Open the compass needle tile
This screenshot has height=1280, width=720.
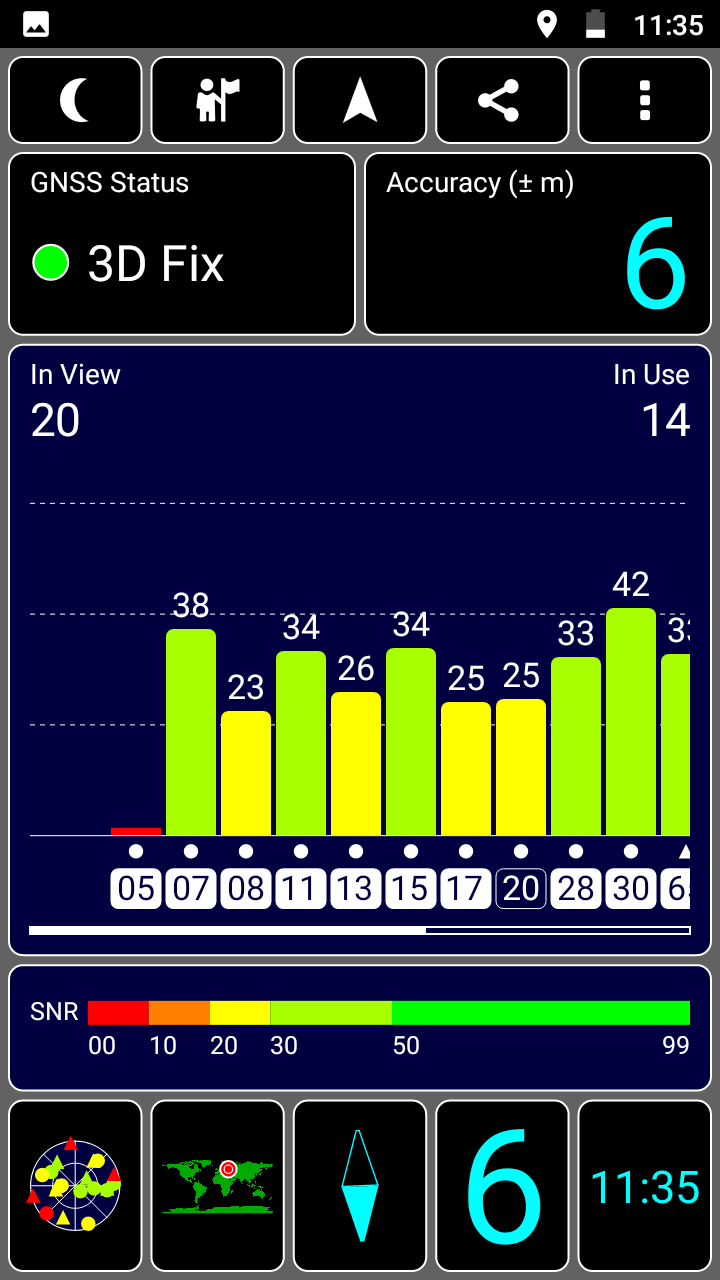tap(360, 1186)
